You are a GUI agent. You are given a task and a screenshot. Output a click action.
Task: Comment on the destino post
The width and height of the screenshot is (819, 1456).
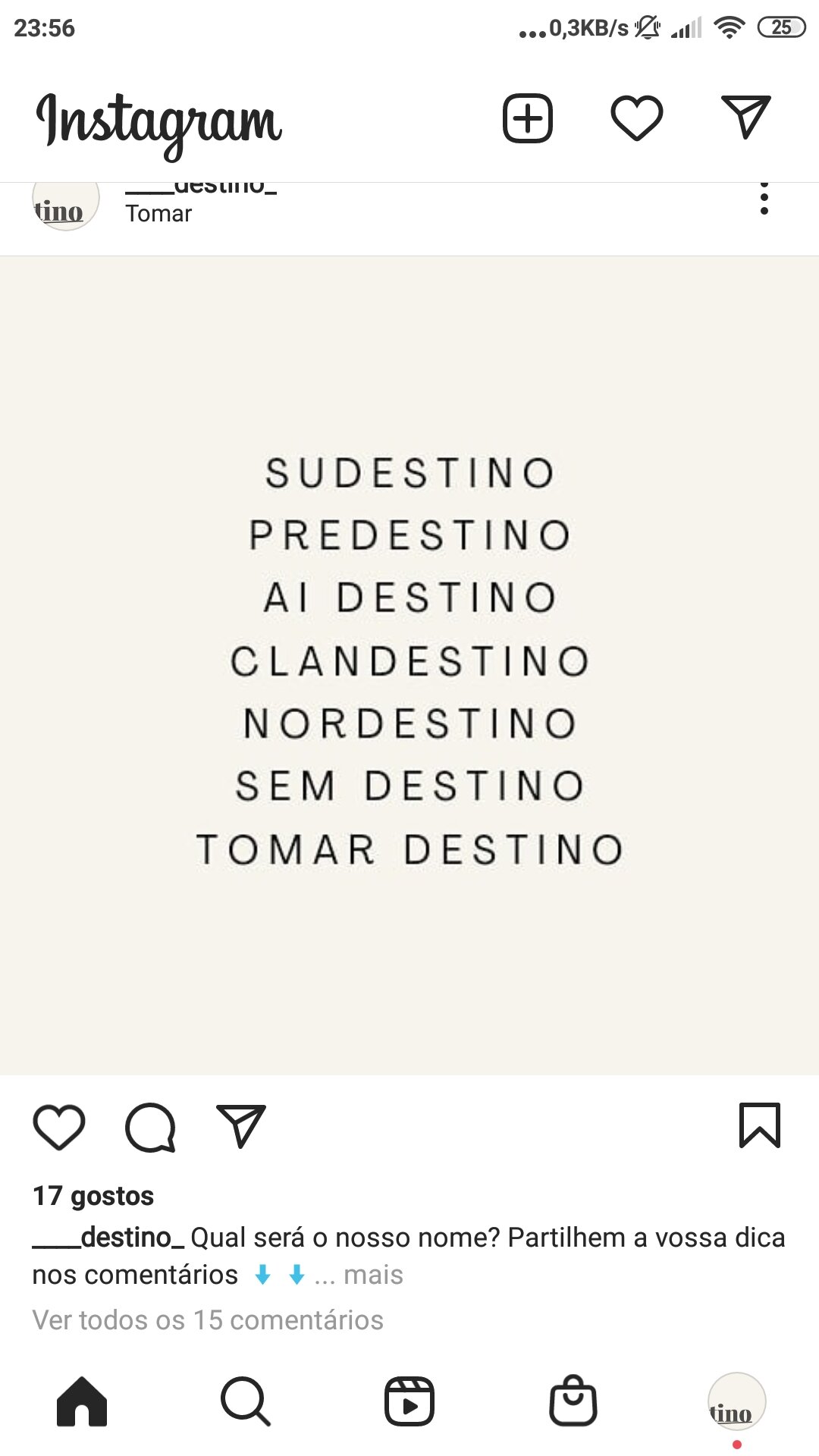tap(150, 1127)
